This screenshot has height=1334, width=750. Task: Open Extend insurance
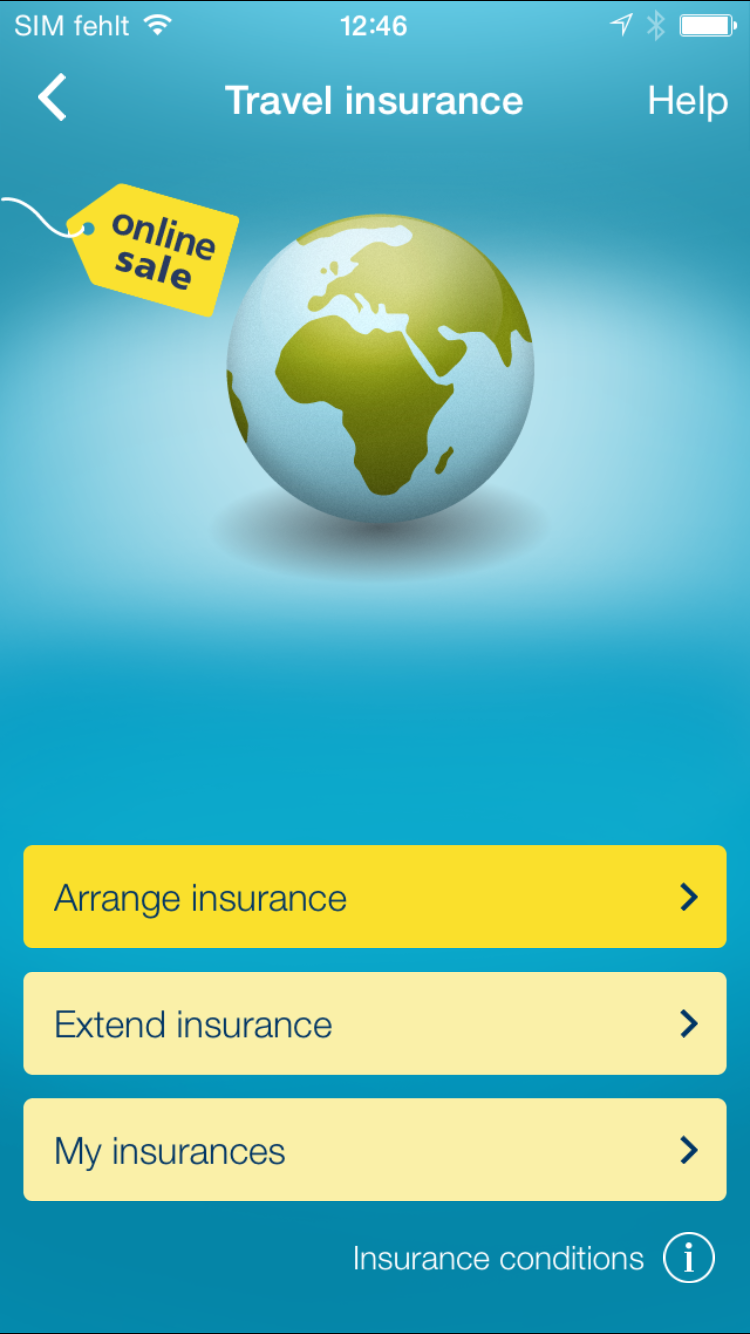tap(375, 1023)
